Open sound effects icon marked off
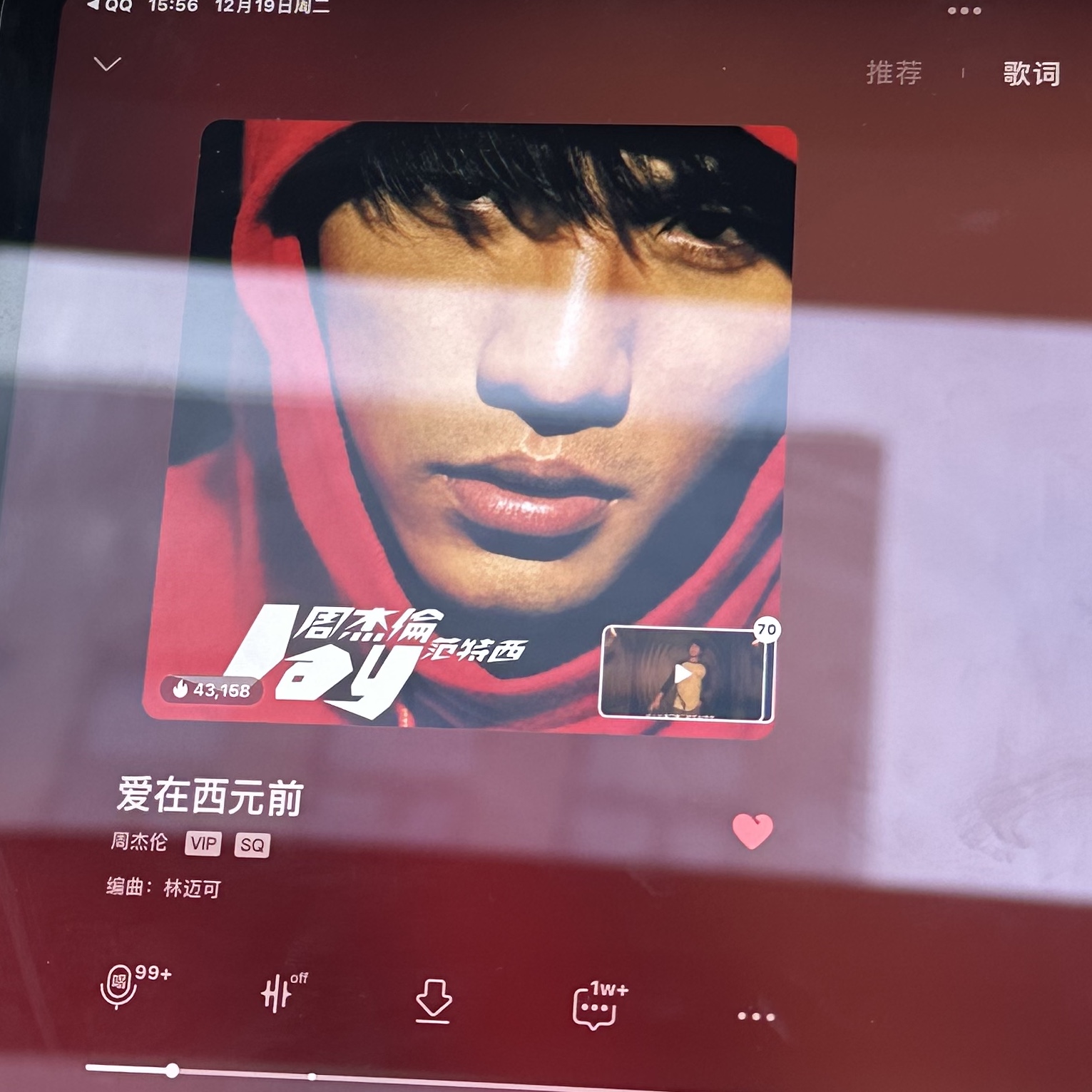The image size is (1092, 1092). click(277, 993)
